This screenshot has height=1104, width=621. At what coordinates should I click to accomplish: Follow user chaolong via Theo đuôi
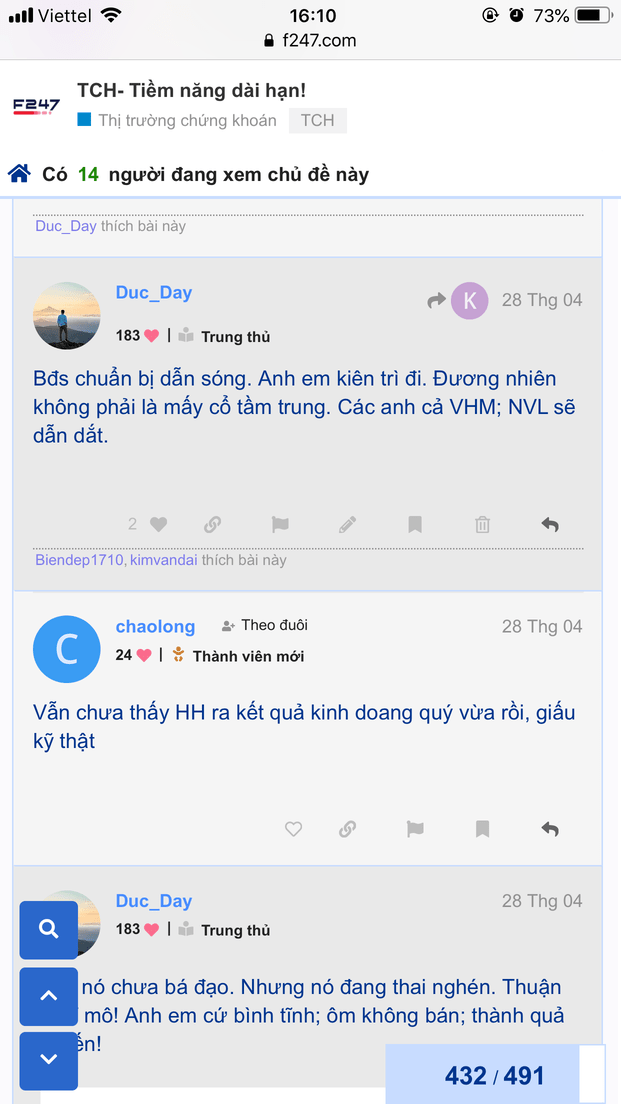click(264, 625)
